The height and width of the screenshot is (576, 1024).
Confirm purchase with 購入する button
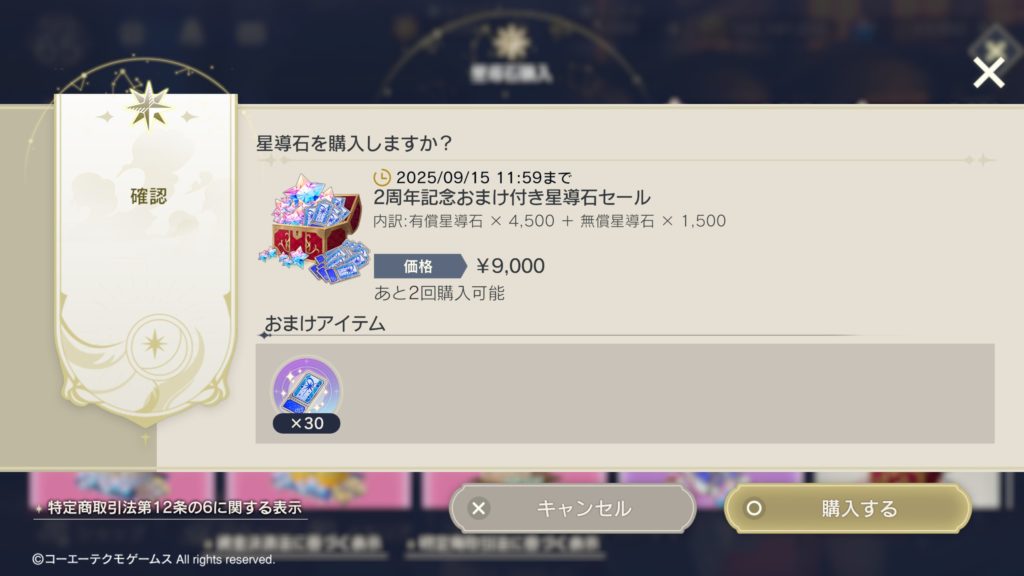point(847,508)
